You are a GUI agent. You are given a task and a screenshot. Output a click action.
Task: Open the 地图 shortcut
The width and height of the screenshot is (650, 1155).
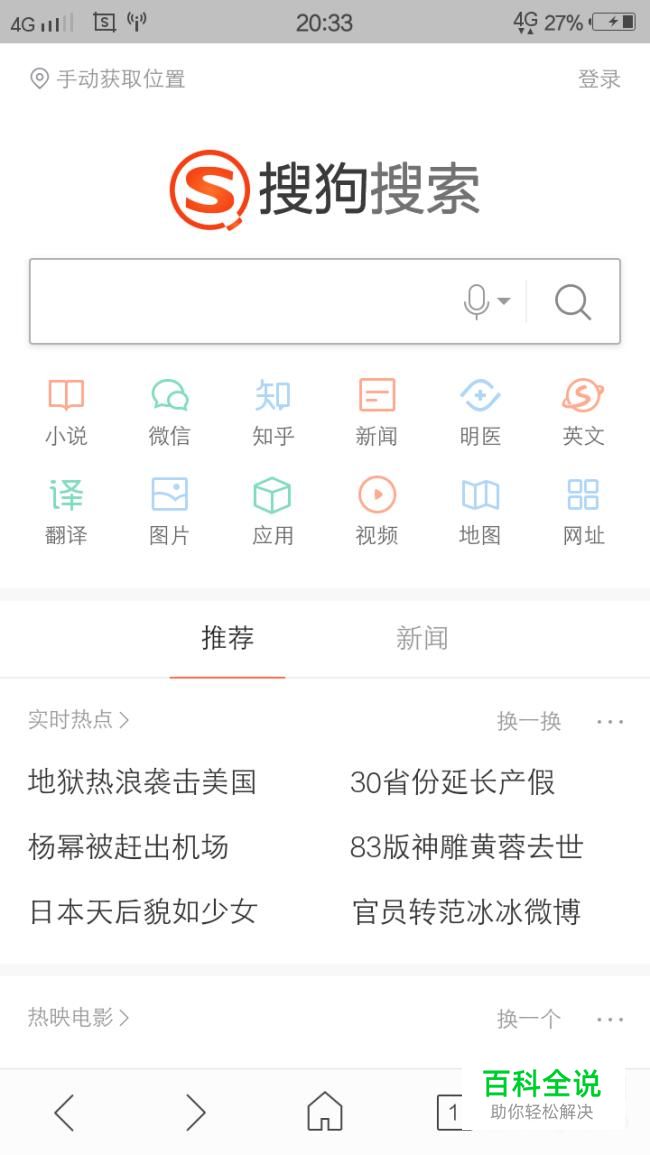(480, 511)
